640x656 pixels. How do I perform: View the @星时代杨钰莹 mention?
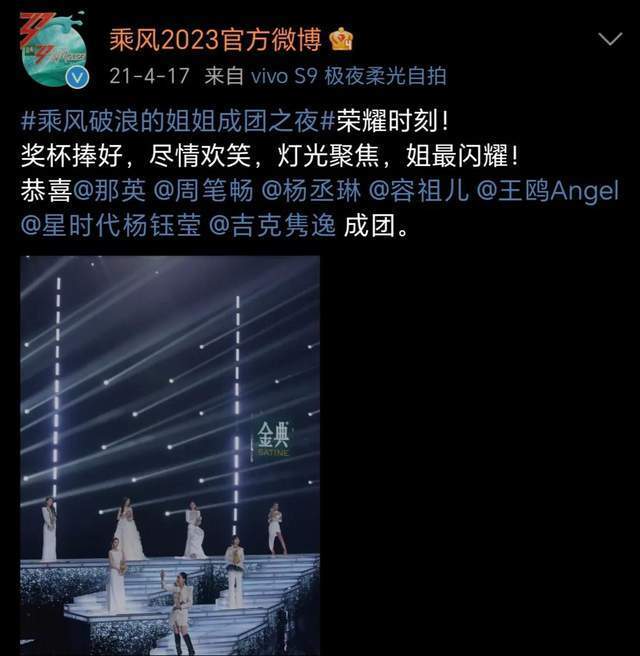coord(108,225)
